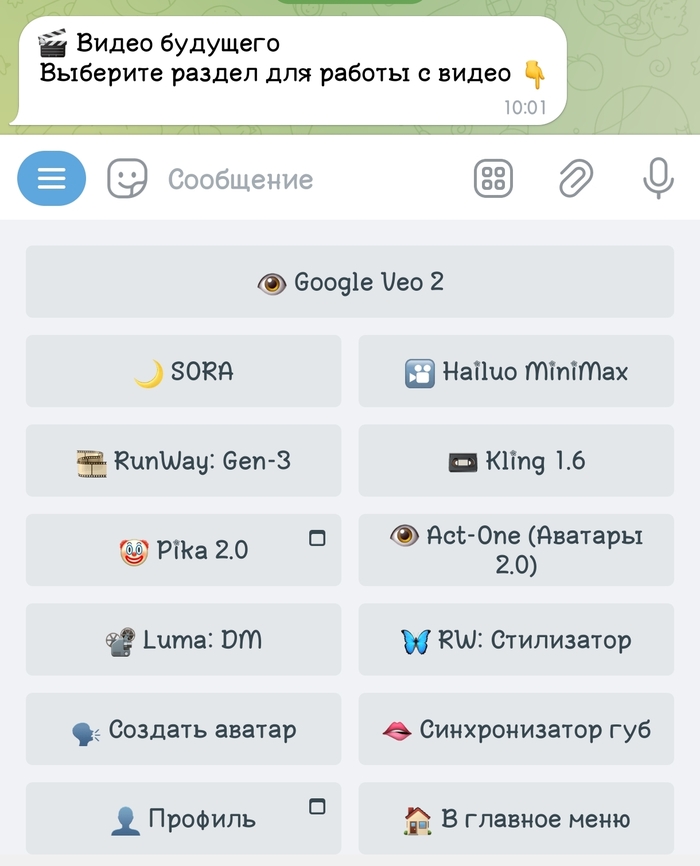Viewport: 700px width, 866px height.
Task: Open the bot menu button
Action: pyautogui.click(x=52, y=179)
